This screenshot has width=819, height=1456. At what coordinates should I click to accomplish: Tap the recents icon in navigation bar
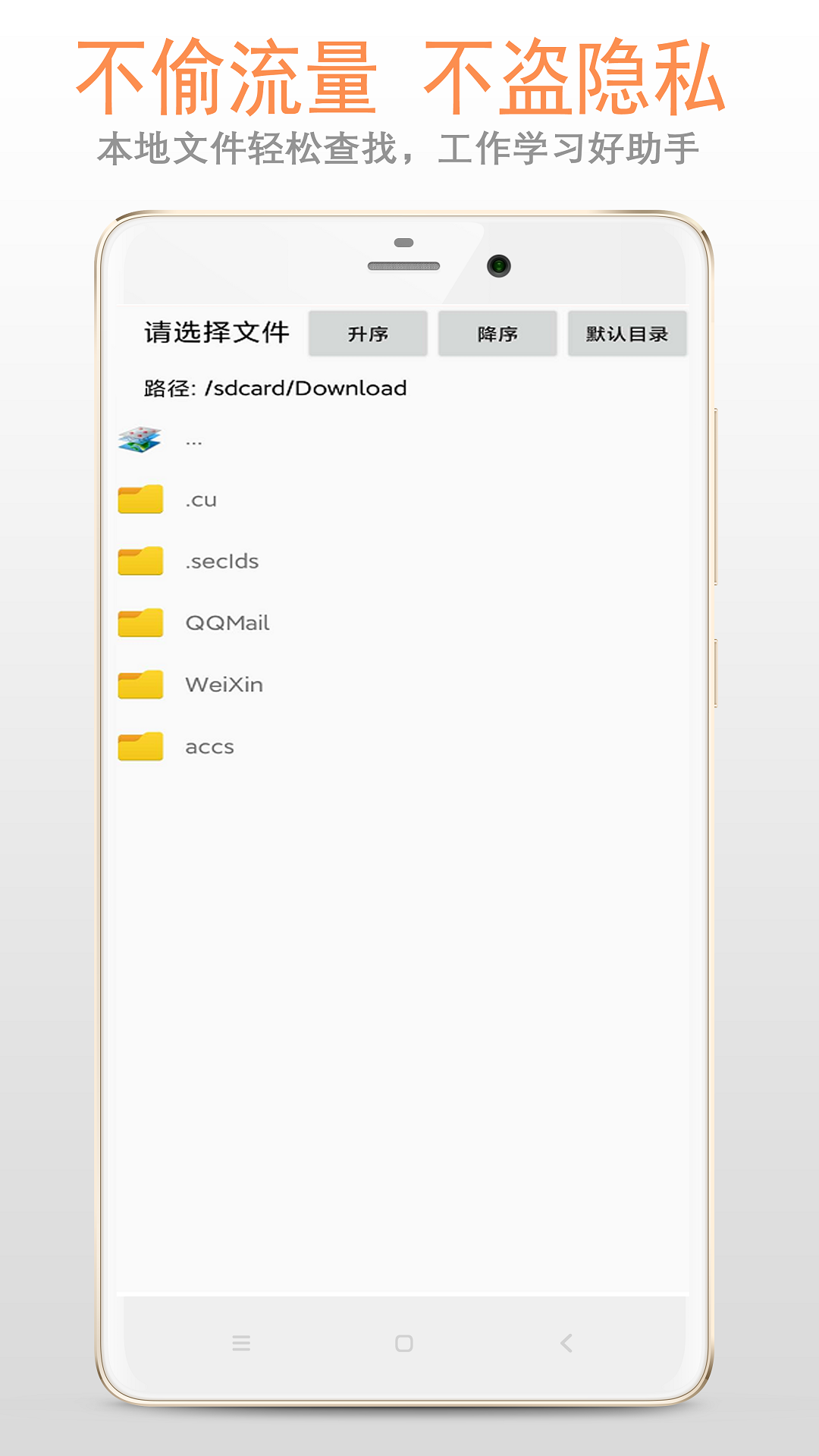coord(241,1344)
